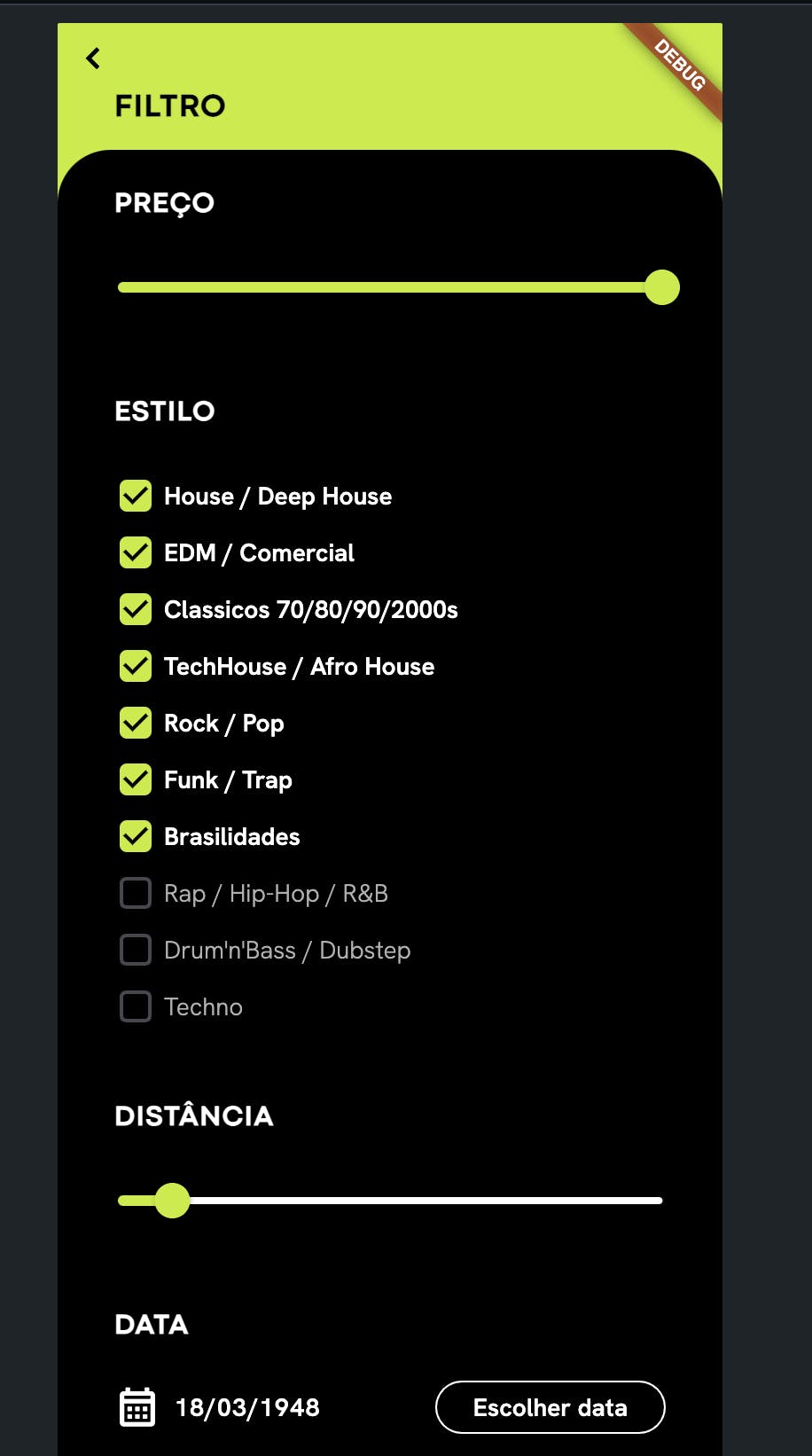Untick TechHouse / Afro House
The image size is (812, 1456).
tap(136, 667)
